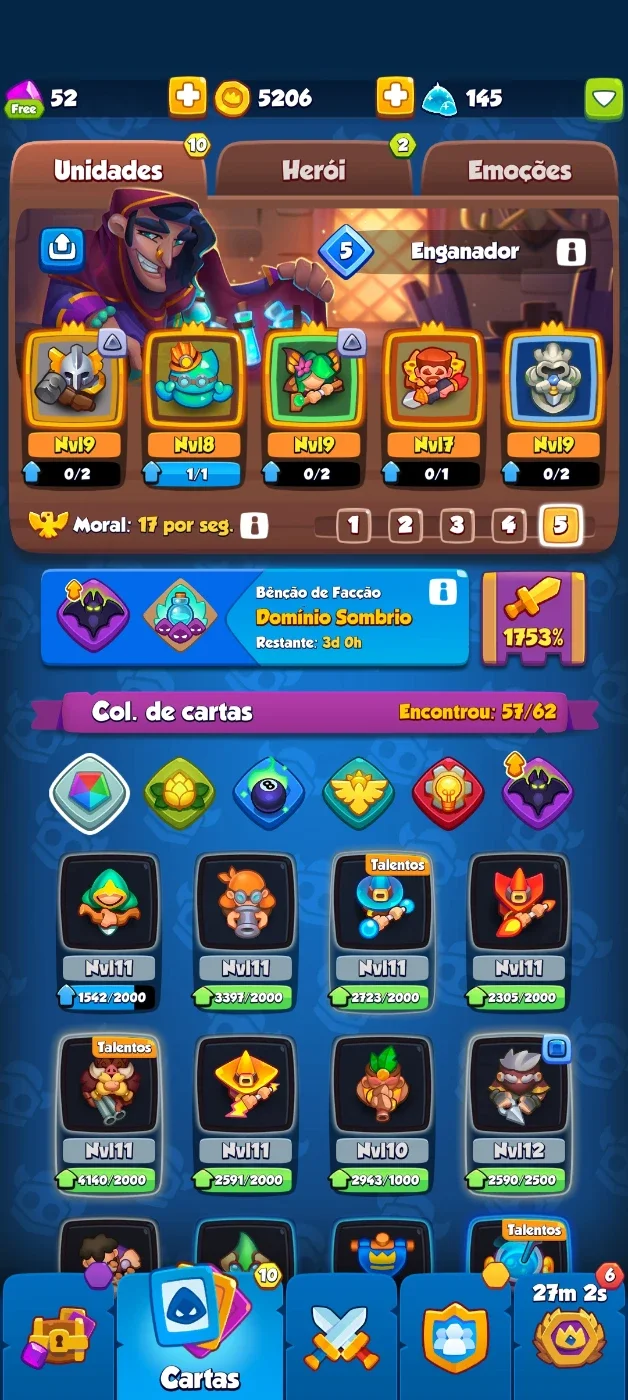Select deck slot 1
This screenshot has height=1400, width=628.
[x=353, y=524]
